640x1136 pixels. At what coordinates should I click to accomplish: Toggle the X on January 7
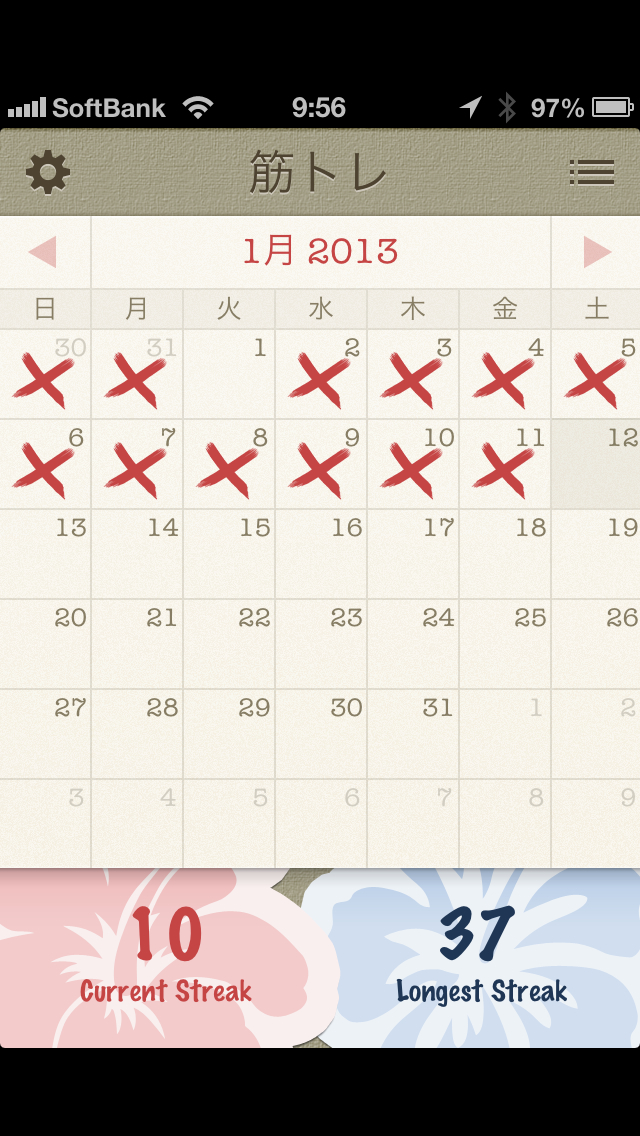point(137,466)
